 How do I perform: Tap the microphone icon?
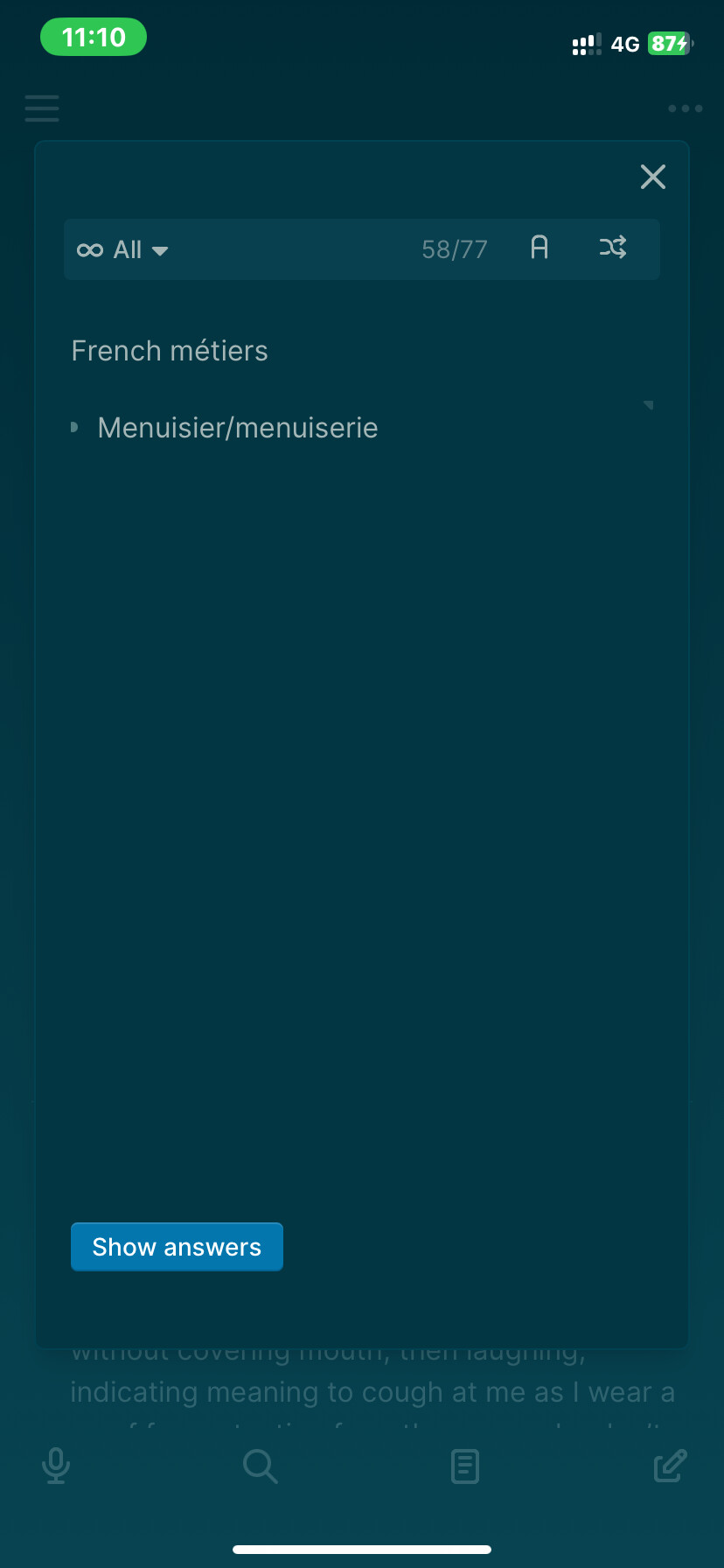56,1466
